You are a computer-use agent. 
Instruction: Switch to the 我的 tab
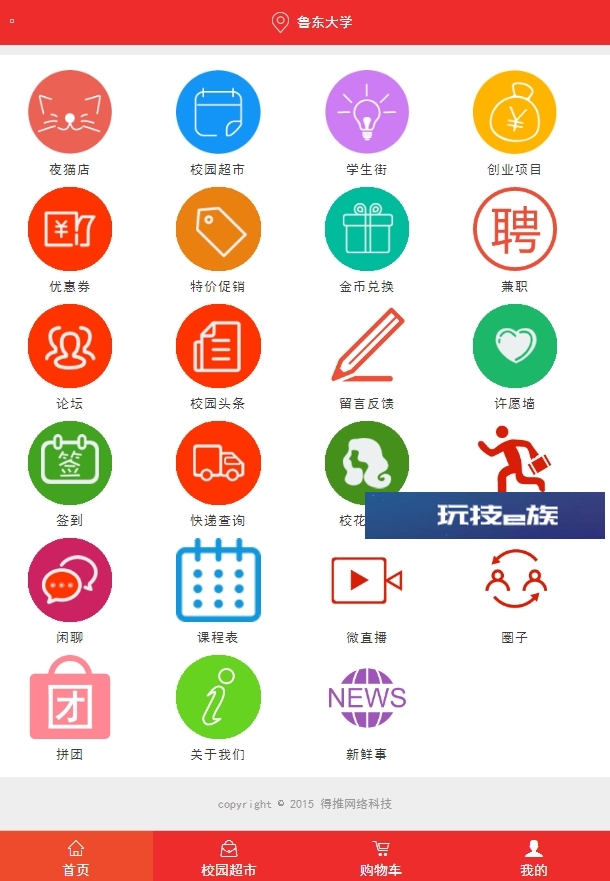[x=533, y=857]
